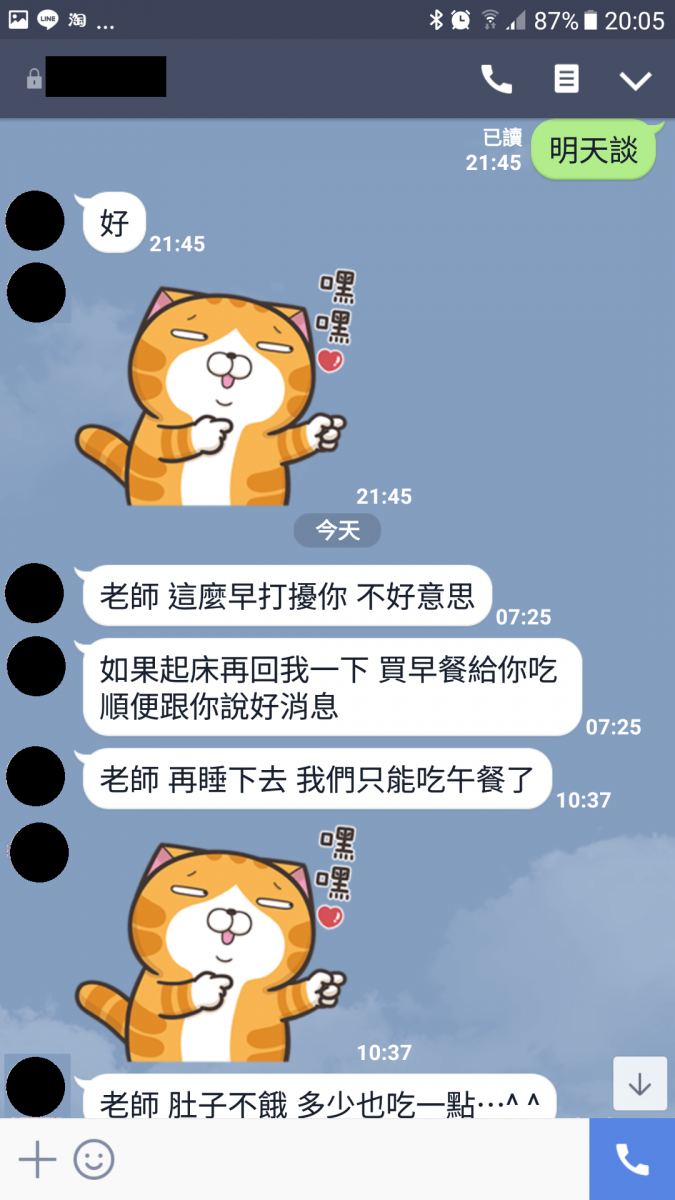Open the cat sticker sent at 21:45
Image resolution: width=675 pixels, height=1200 pixels.
click(210, 390)
